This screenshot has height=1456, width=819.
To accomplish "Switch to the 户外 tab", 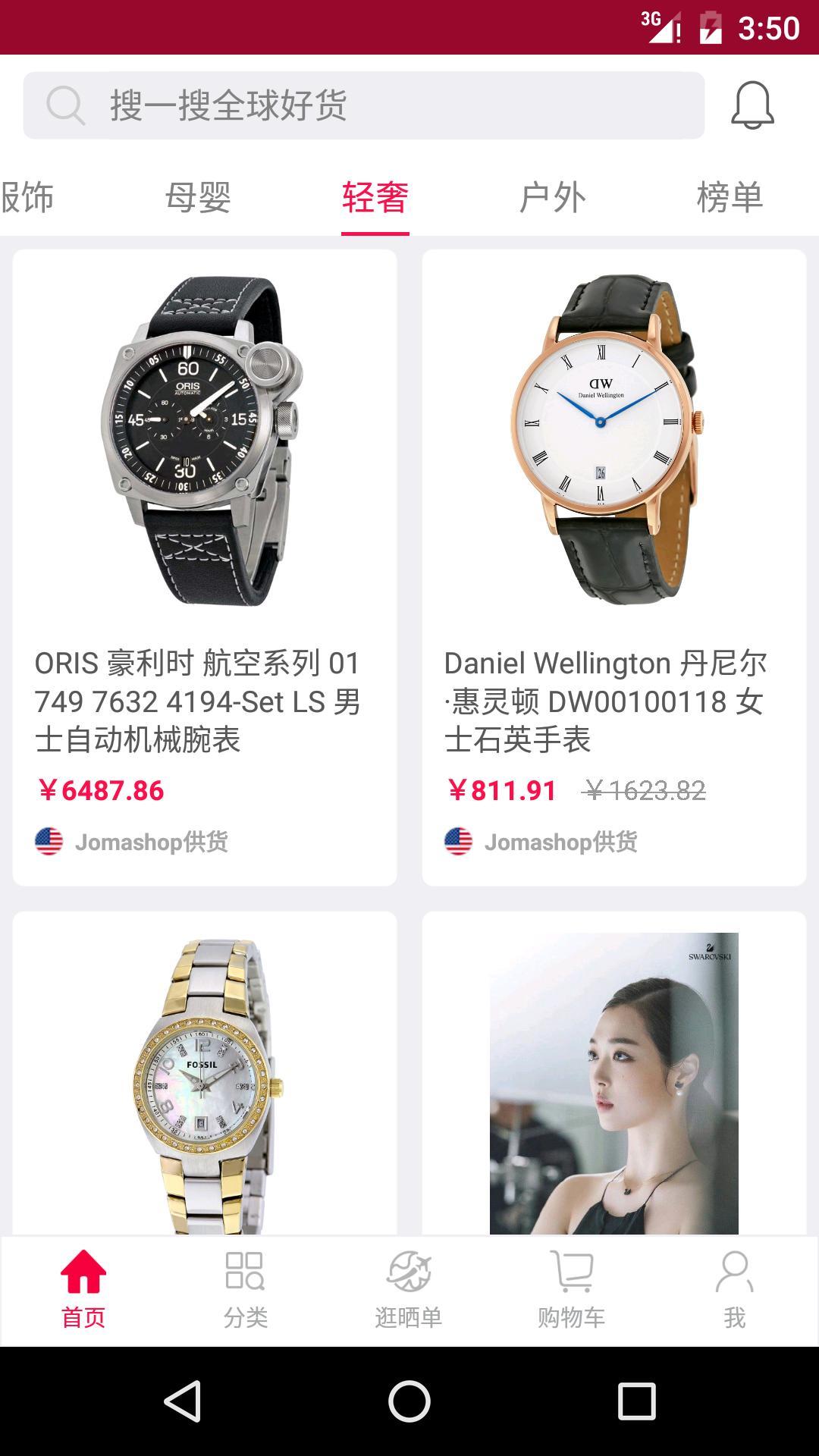I will 552,197.
